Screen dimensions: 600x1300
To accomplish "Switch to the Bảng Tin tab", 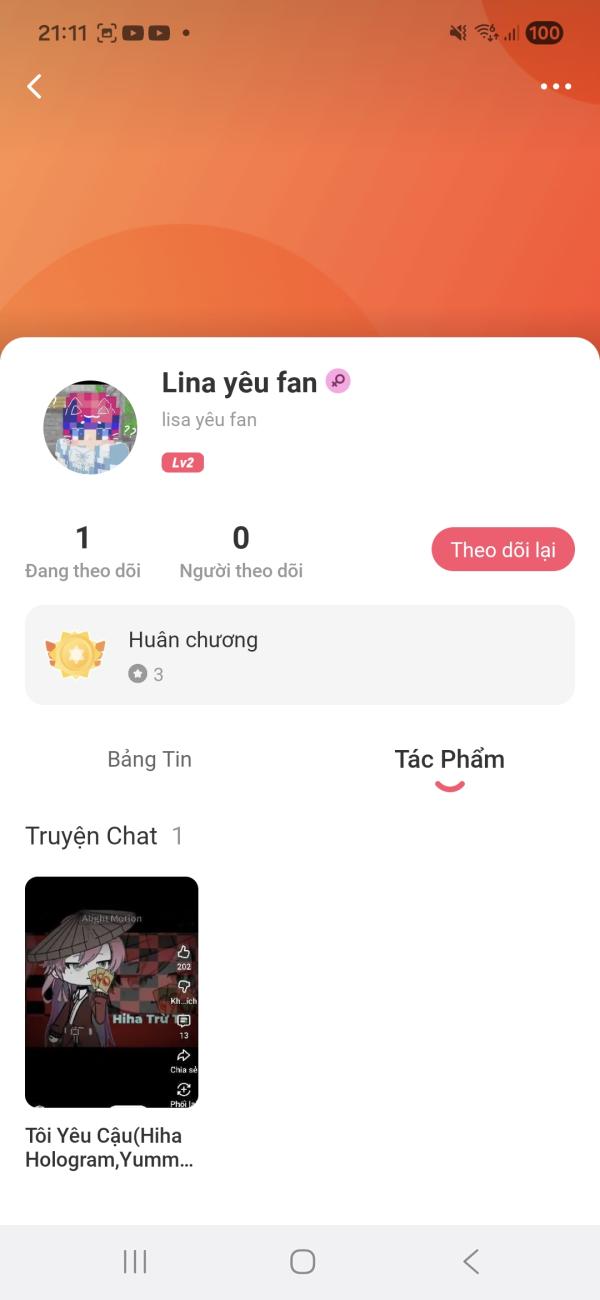I will [150, 759].
